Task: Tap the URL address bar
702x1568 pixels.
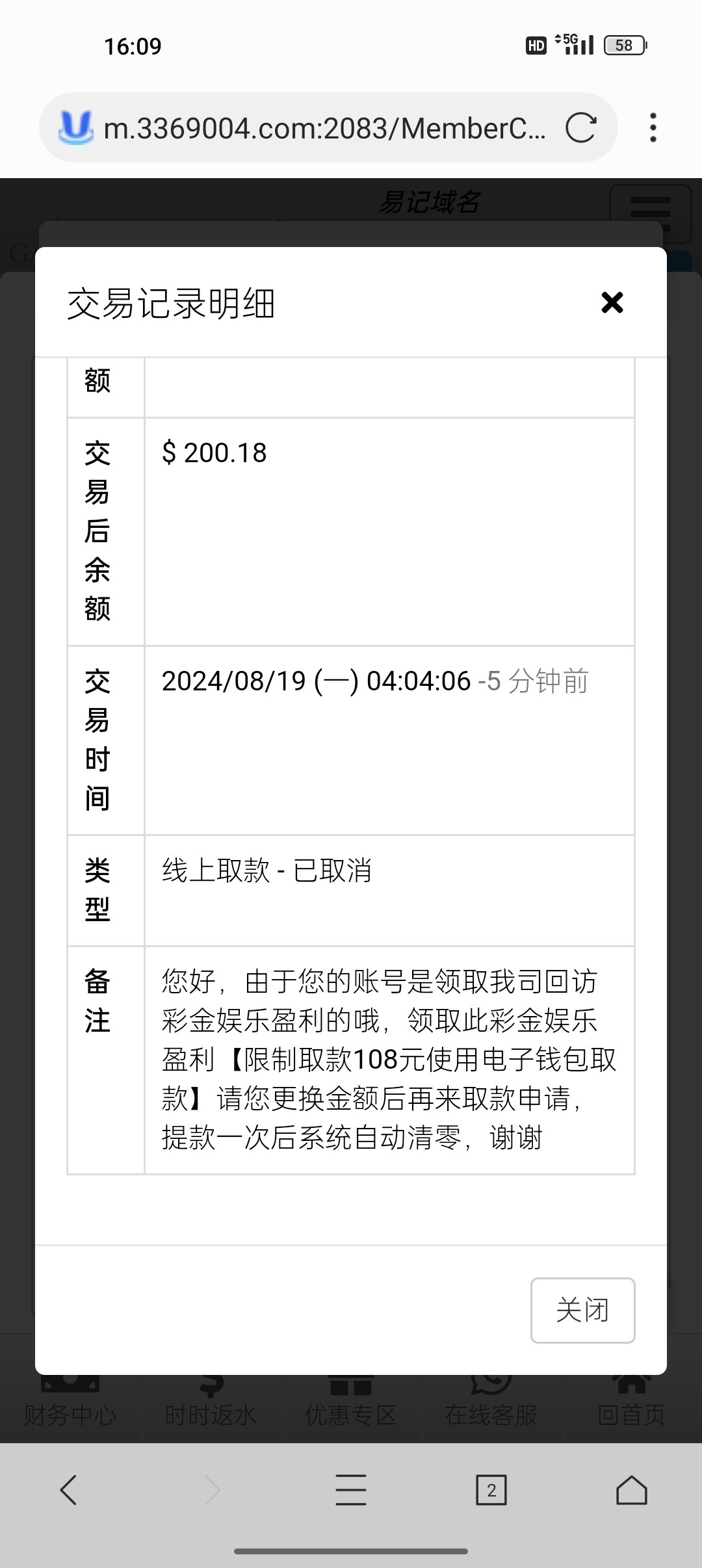Action: [325, 127]
